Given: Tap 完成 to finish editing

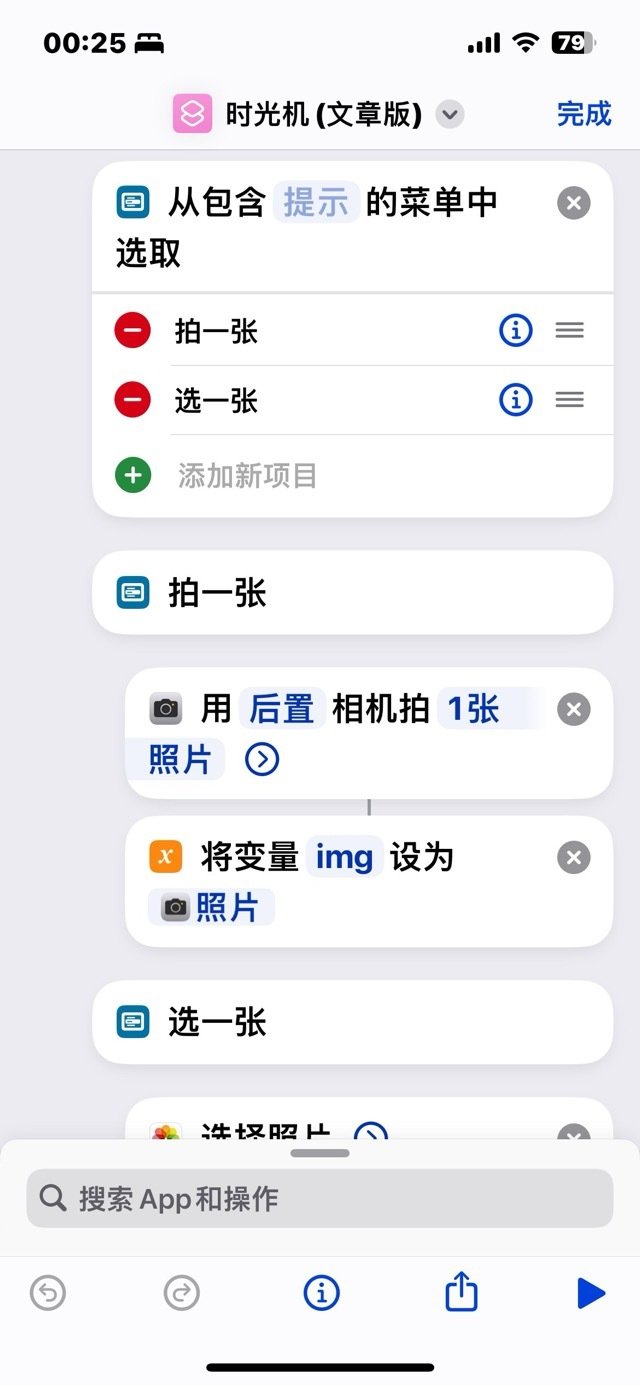Looking at the screenshot, I should pos(583,114).
